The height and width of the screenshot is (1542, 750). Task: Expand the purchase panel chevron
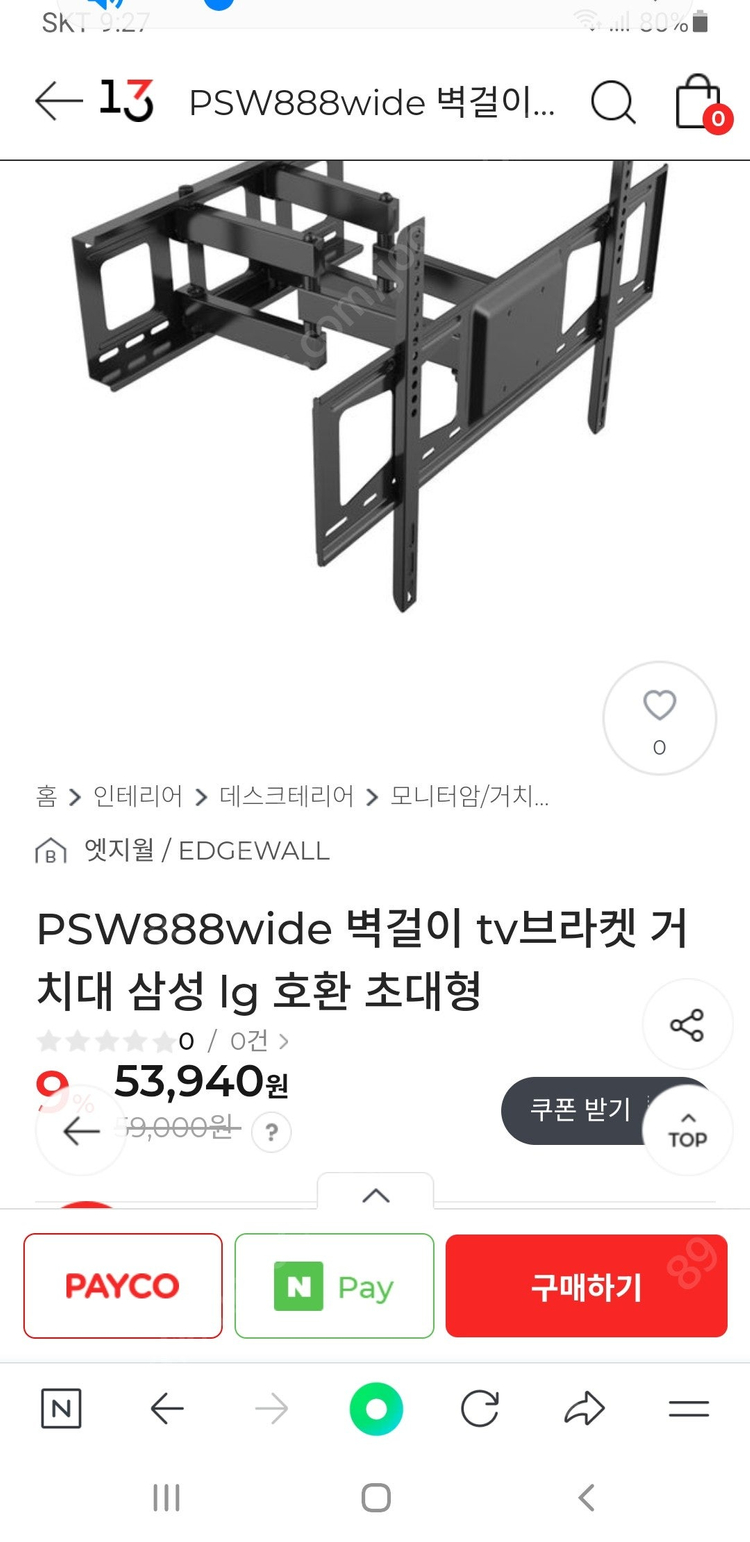pyautogui.click(x=375, y=1196)
